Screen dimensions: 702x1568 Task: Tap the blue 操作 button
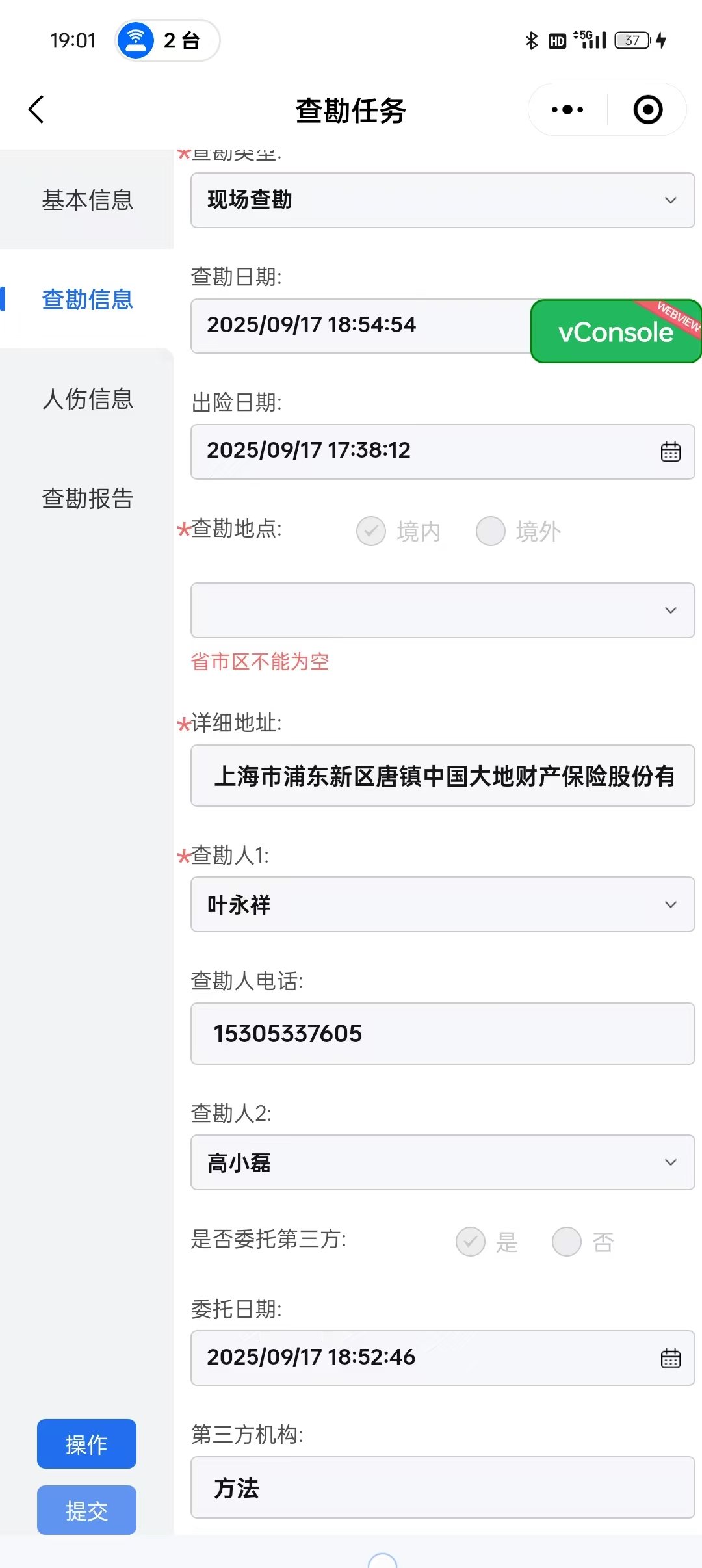[x=86, y=1444]
